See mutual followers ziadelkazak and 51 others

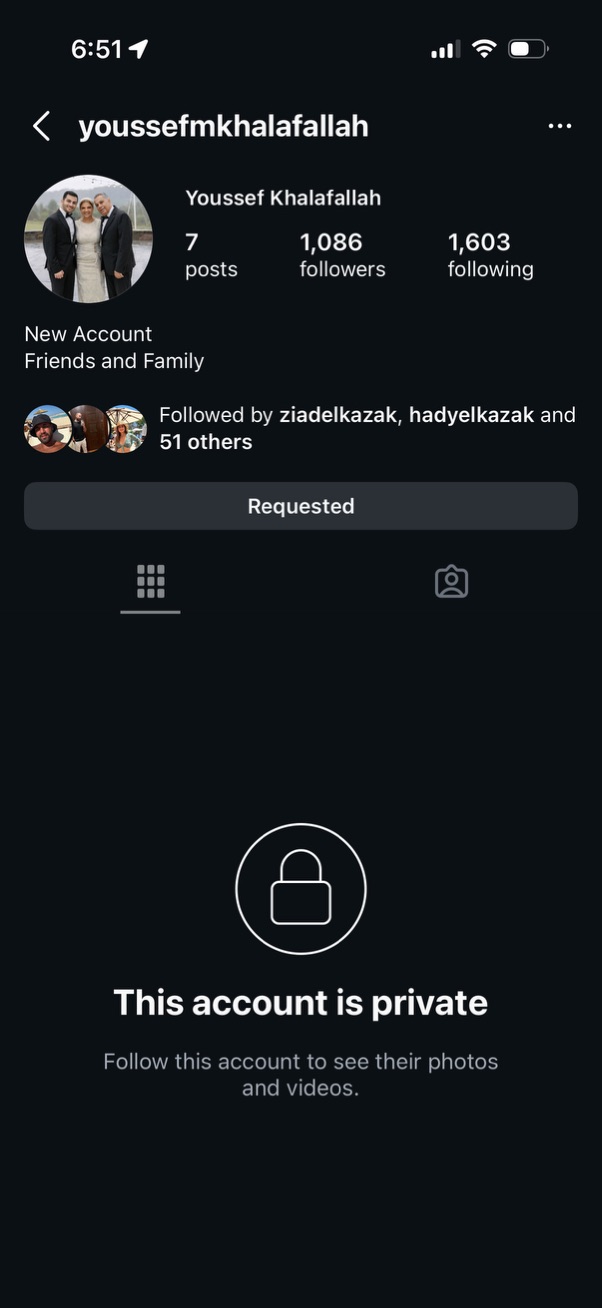366,428
